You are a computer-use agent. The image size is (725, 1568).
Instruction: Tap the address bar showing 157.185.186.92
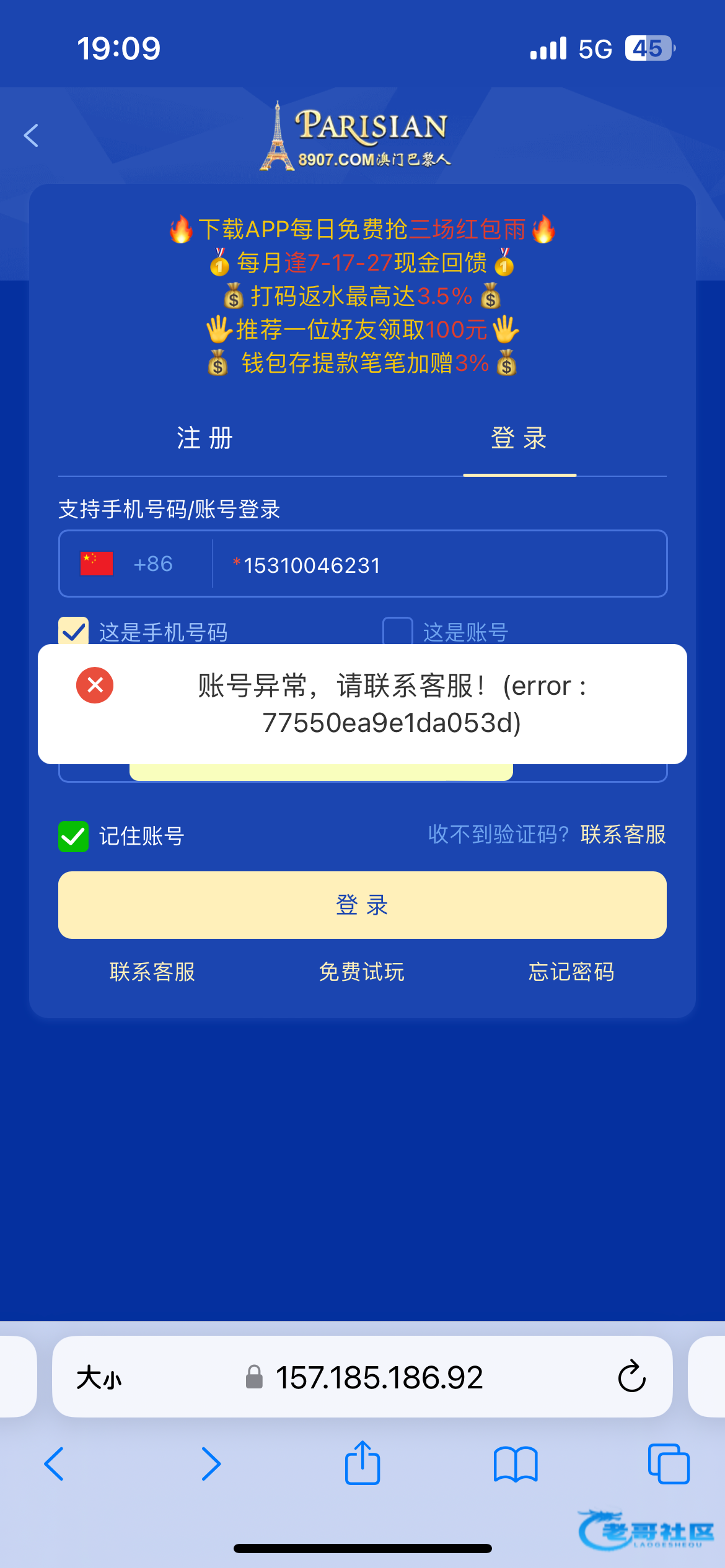click(378, 1378)
